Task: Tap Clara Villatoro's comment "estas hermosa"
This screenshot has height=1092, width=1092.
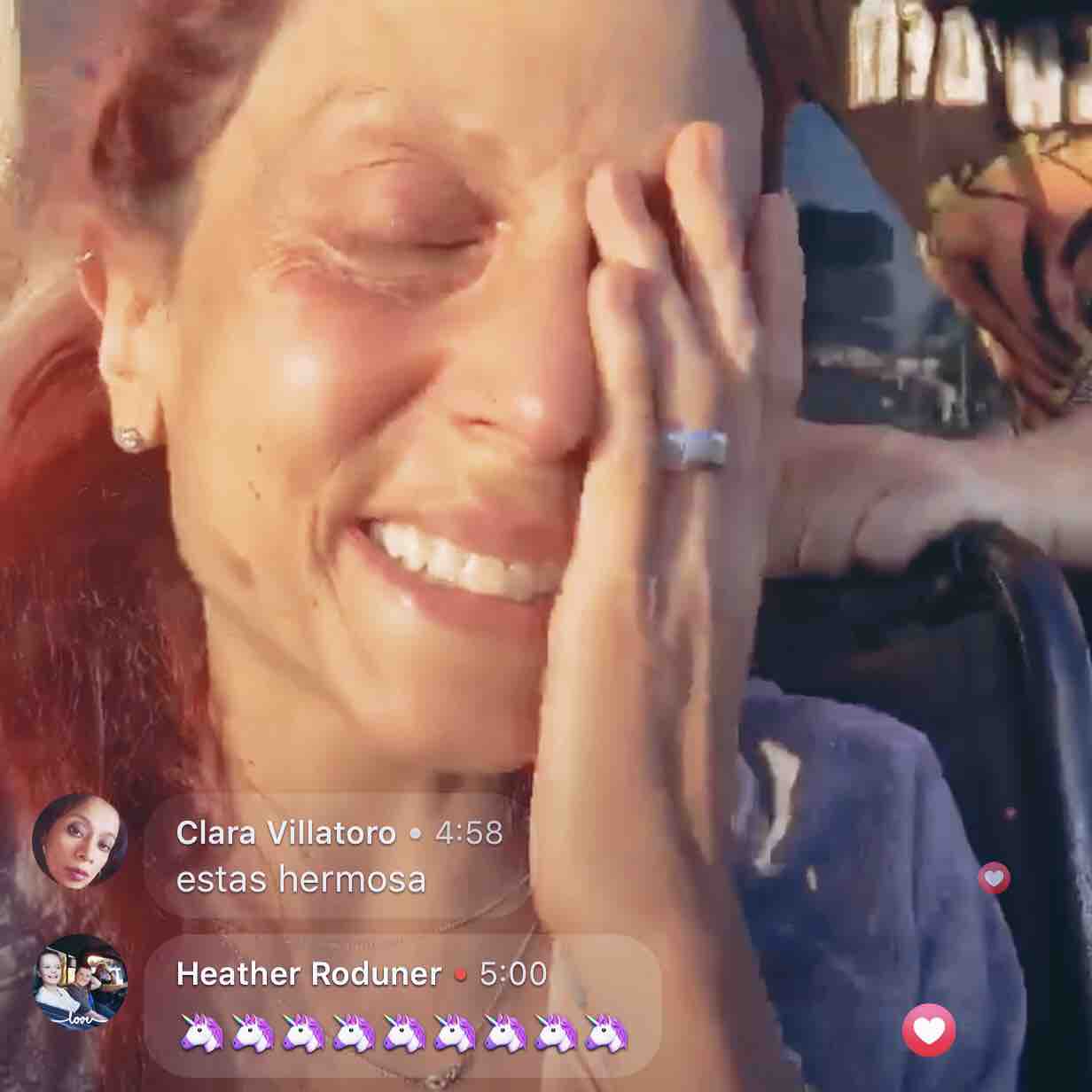Action: [301, 880]
